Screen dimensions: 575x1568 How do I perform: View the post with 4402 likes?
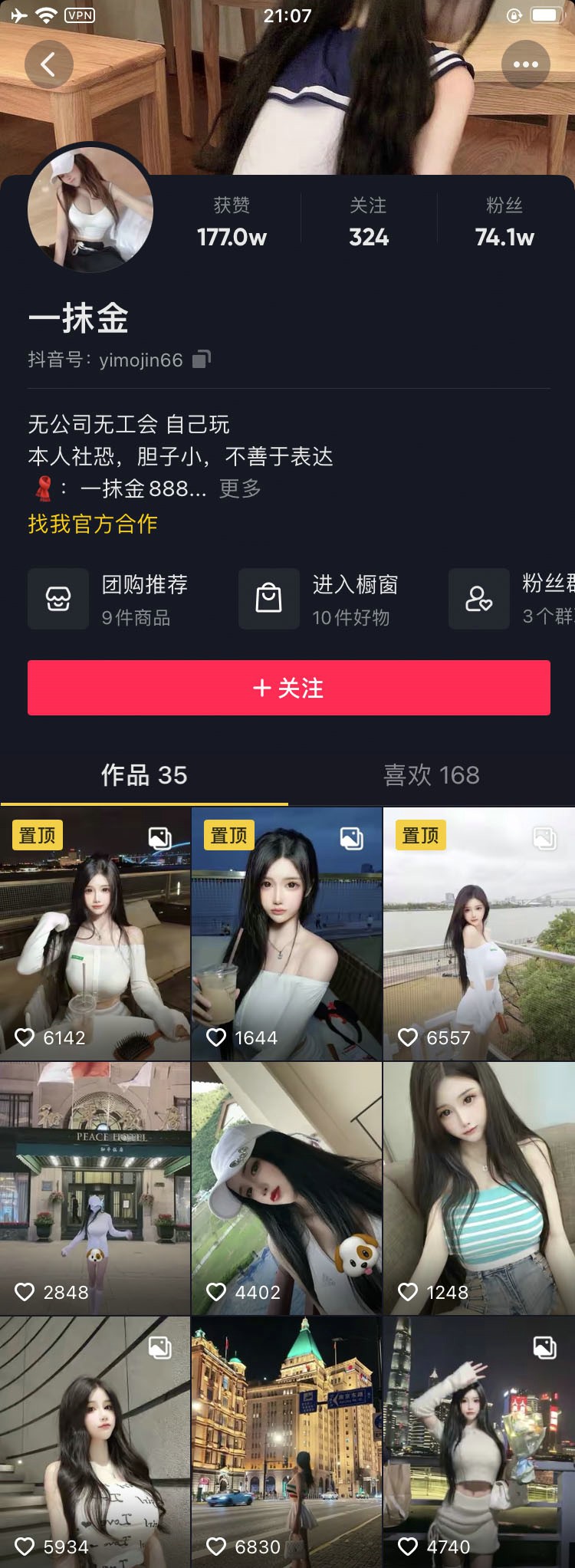[x=287, y=1188]
